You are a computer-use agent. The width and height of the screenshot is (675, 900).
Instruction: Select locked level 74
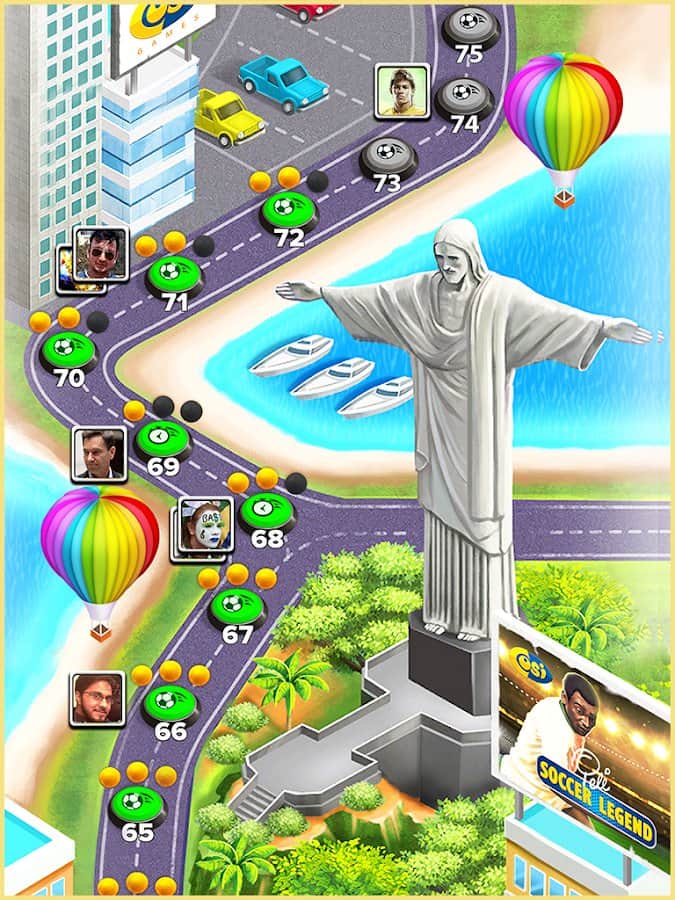pyautogui.click(x=463, y=96)
